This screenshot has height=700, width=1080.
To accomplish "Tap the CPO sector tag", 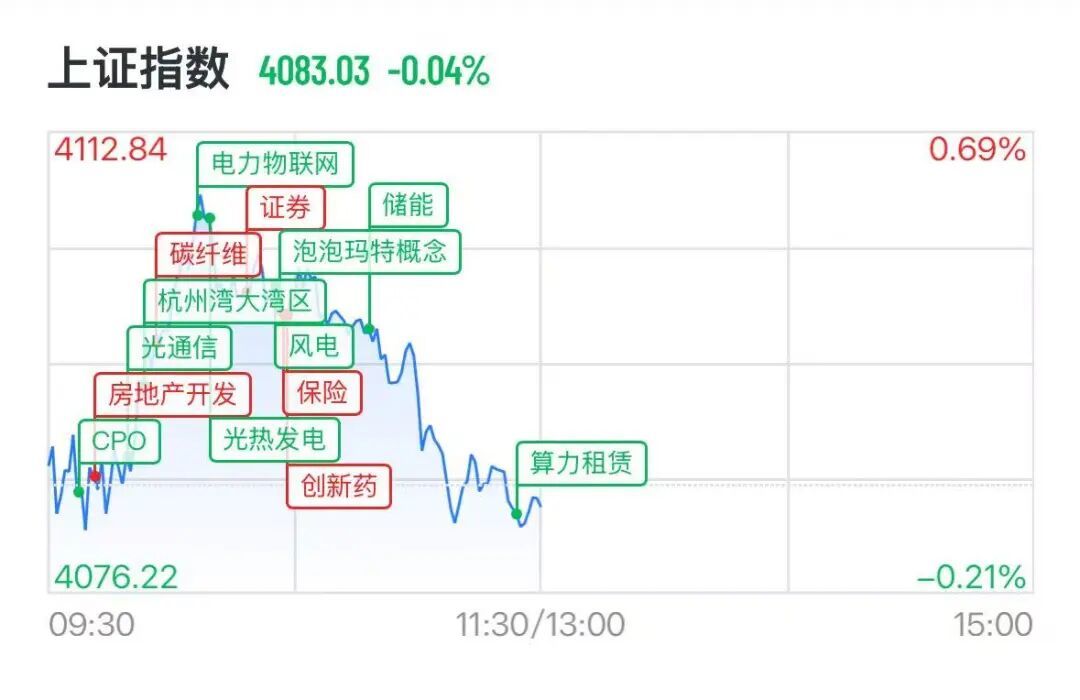I will 119,441.
